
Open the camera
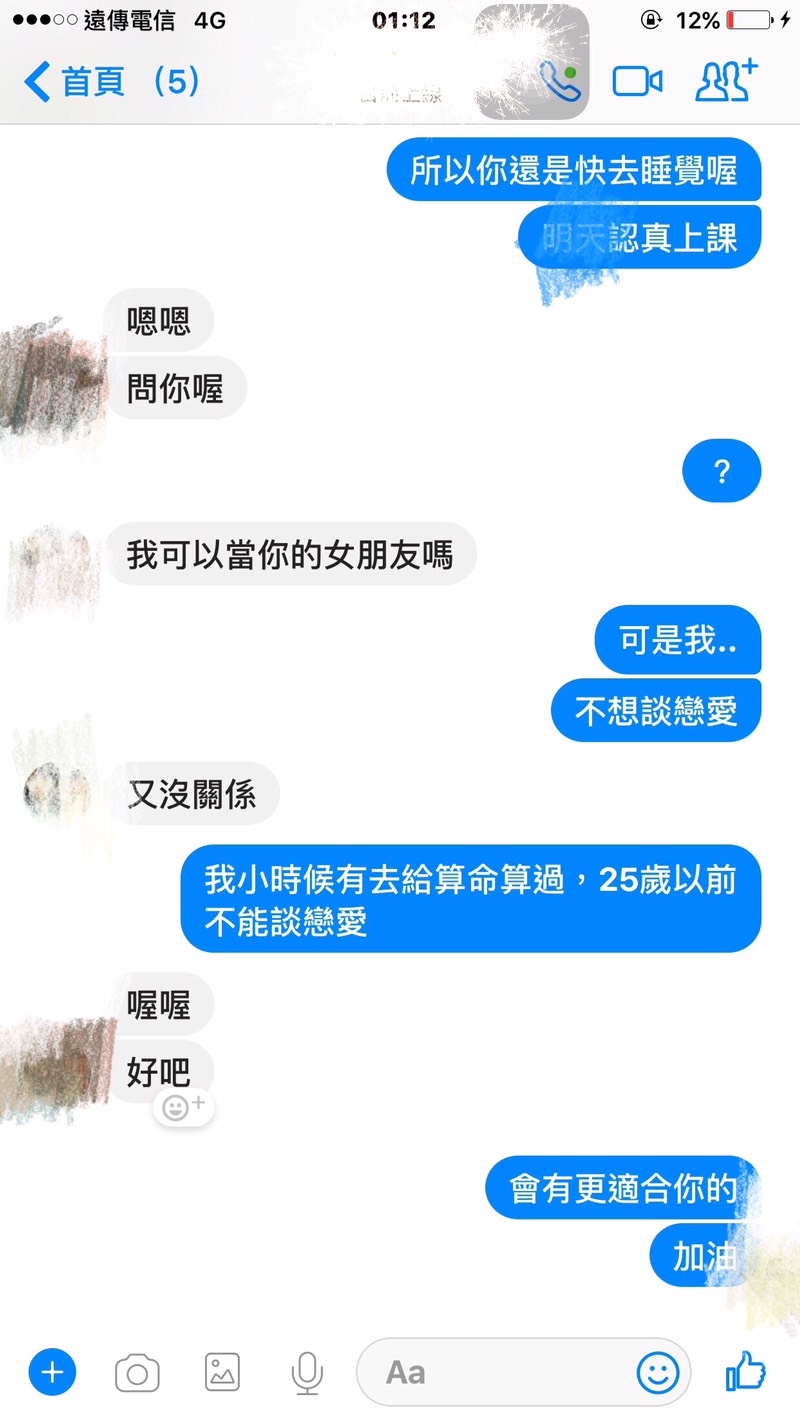pyautogui.click(x=137, y=1373)
